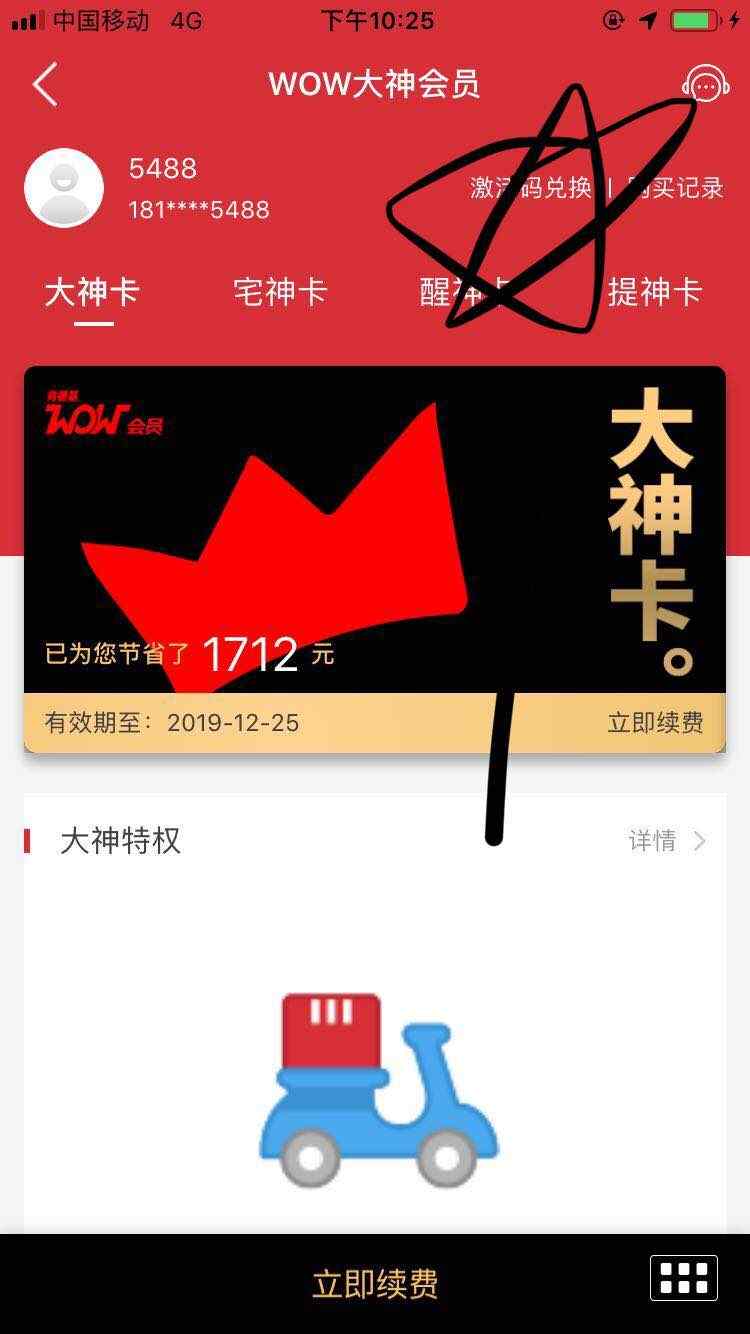
Task: Switch to the 大神卡 tab
Action: (92, 292)
